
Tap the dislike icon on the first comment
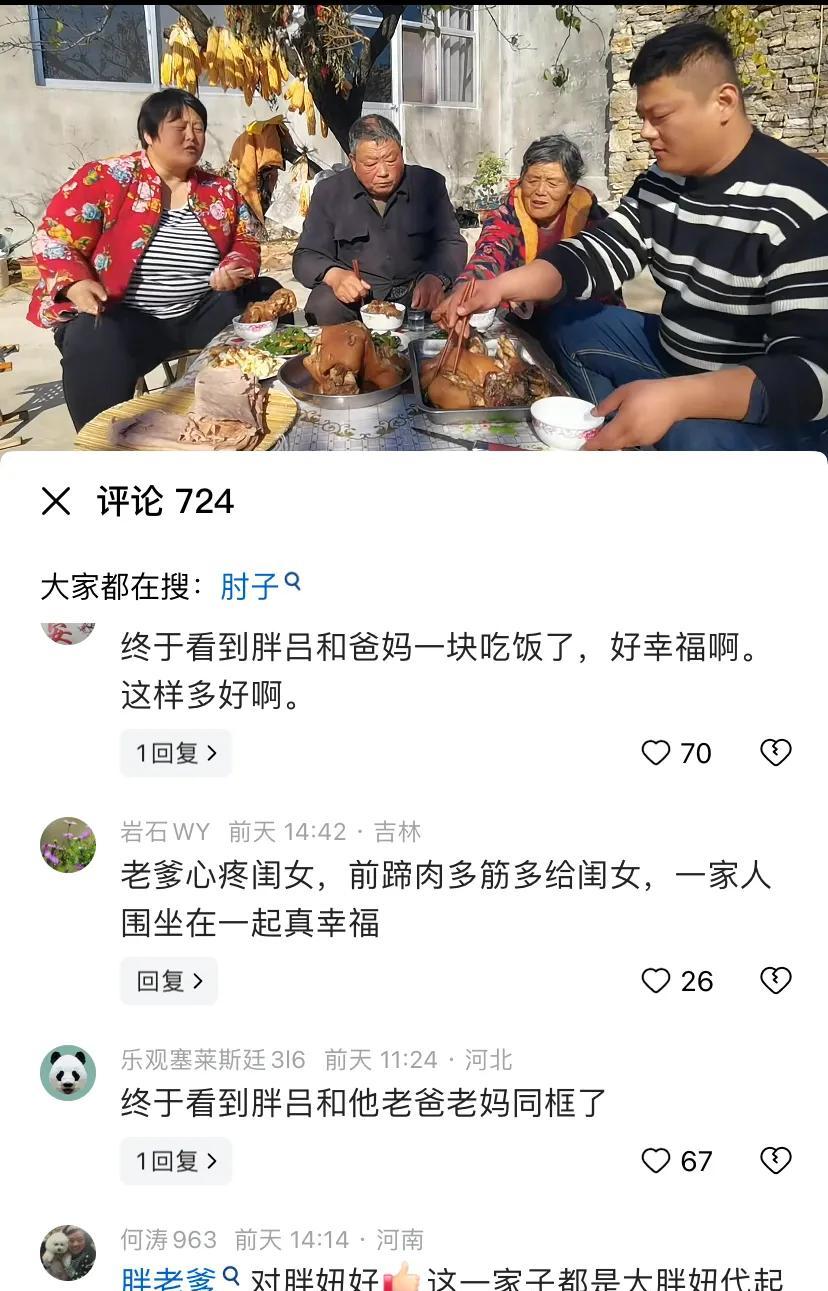pyautogui.click(x=776, y=753)
